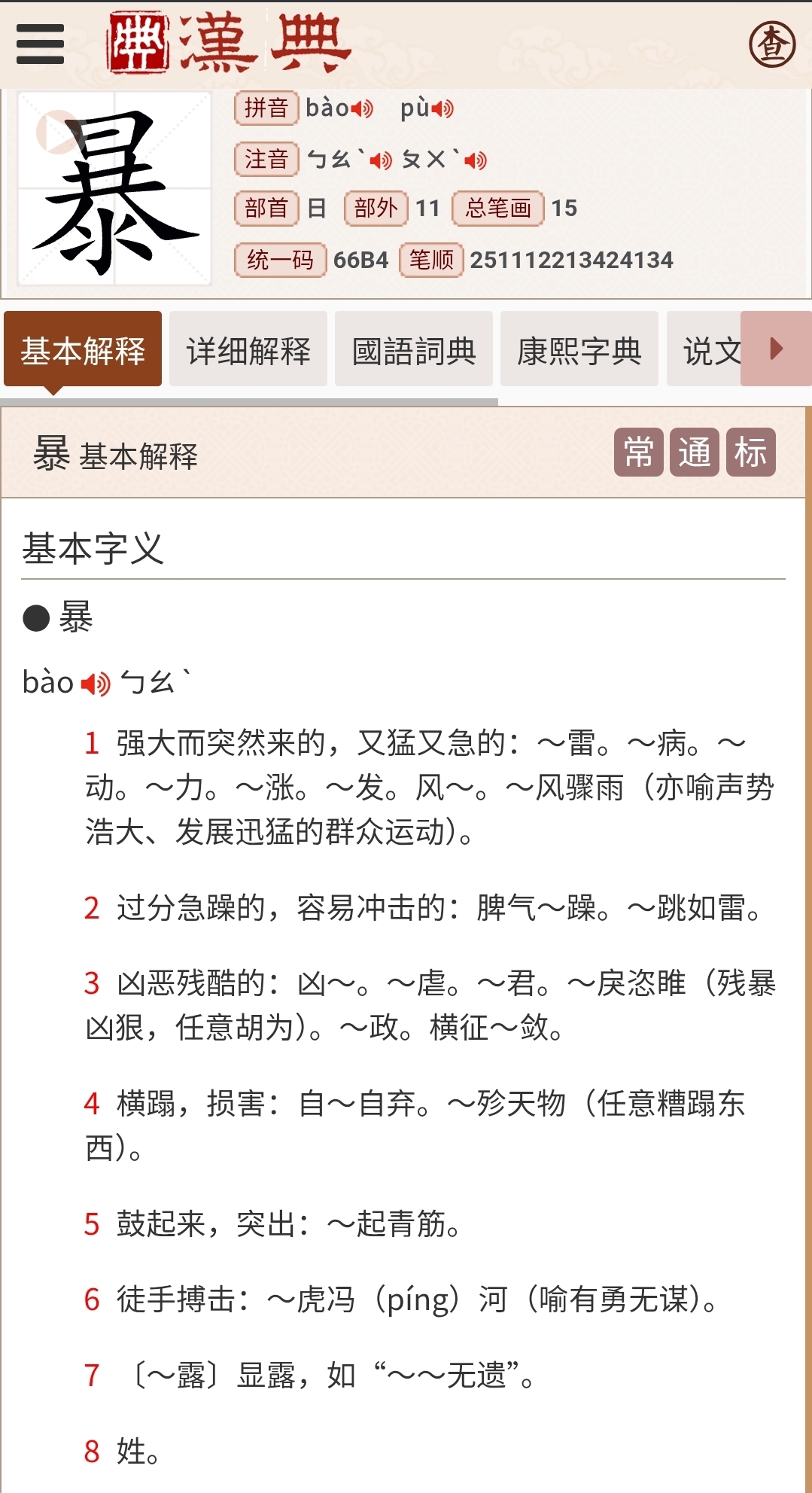Tap the 标 badge
The image size is (812, 1493).
(750, 452)
